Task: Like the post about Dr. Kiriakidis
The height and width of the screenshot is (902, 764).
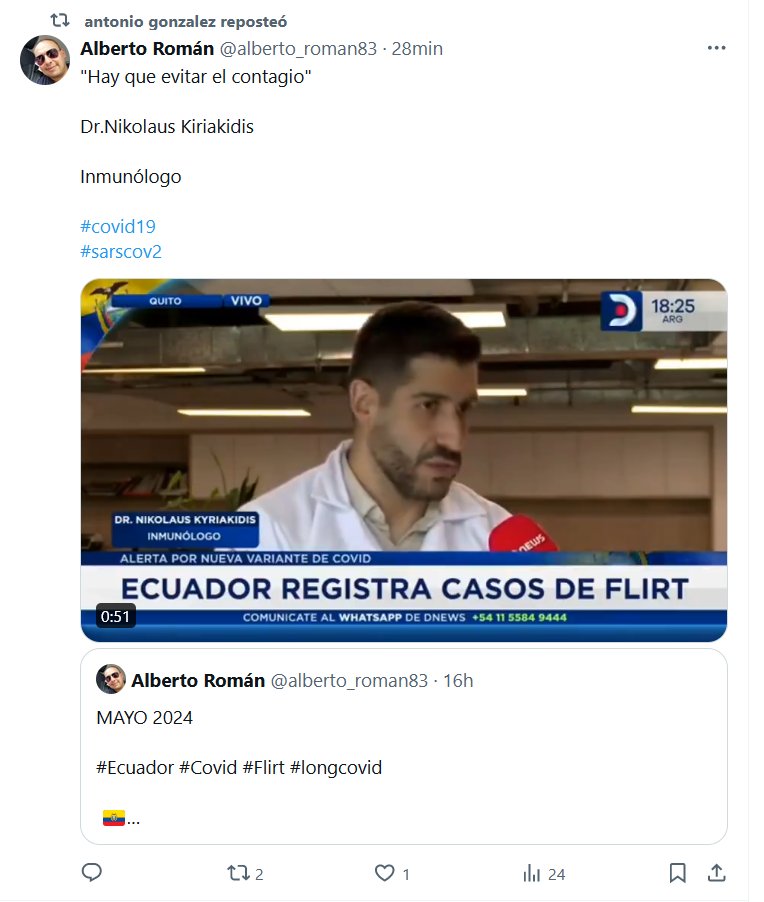Action: click(x=385, y=873)
